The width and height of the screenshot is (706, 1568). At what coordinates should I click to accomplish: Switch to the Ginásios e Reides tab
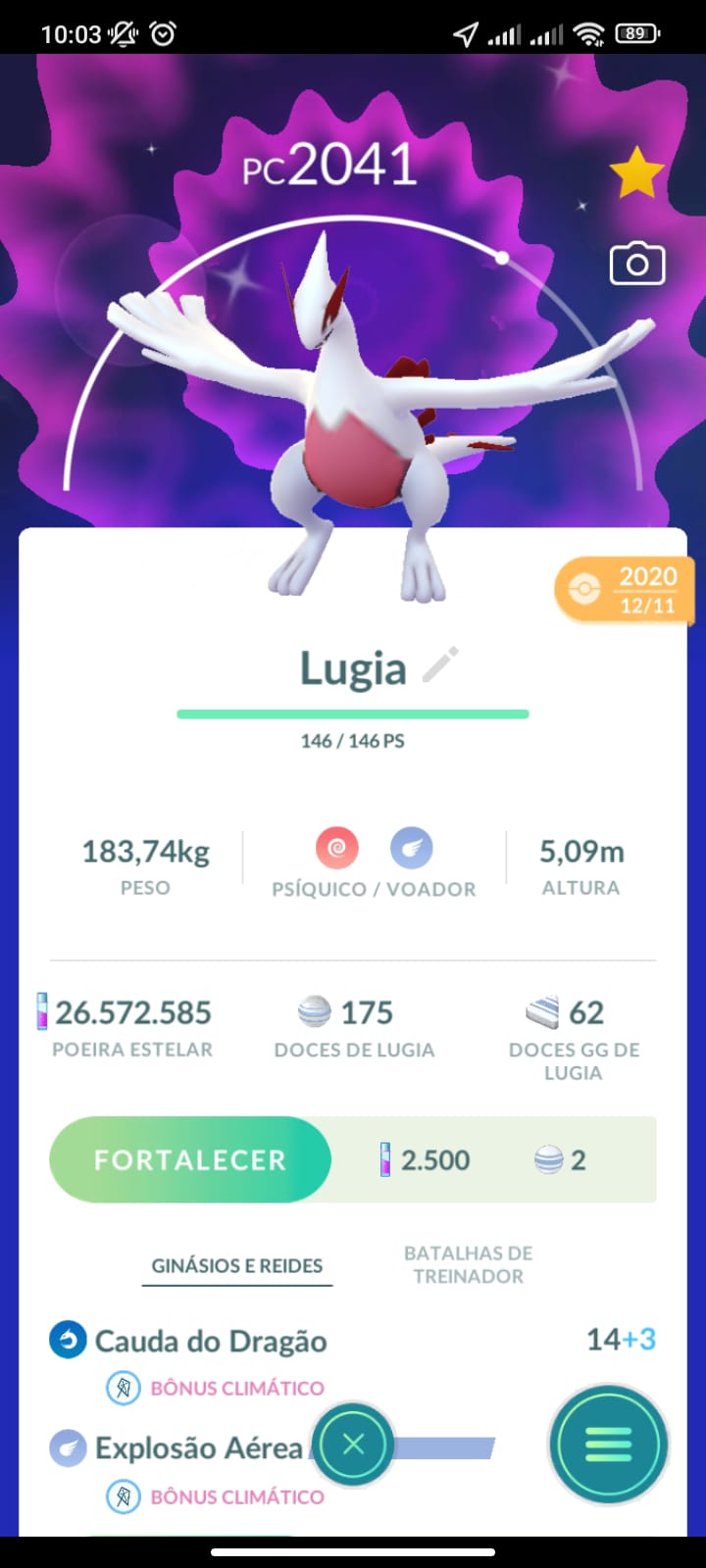point(237,1265)
